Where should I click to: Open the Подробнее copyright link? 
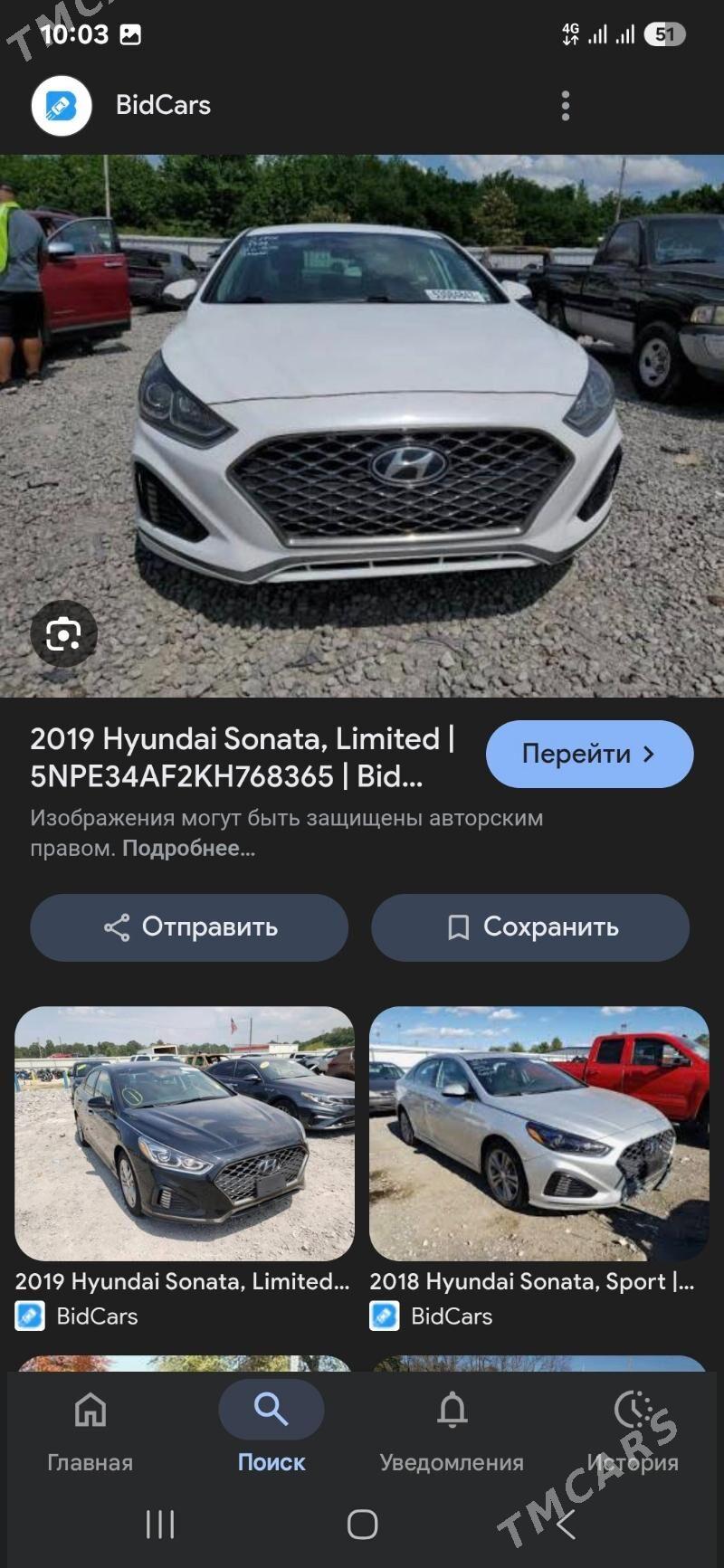pos(188,849)
